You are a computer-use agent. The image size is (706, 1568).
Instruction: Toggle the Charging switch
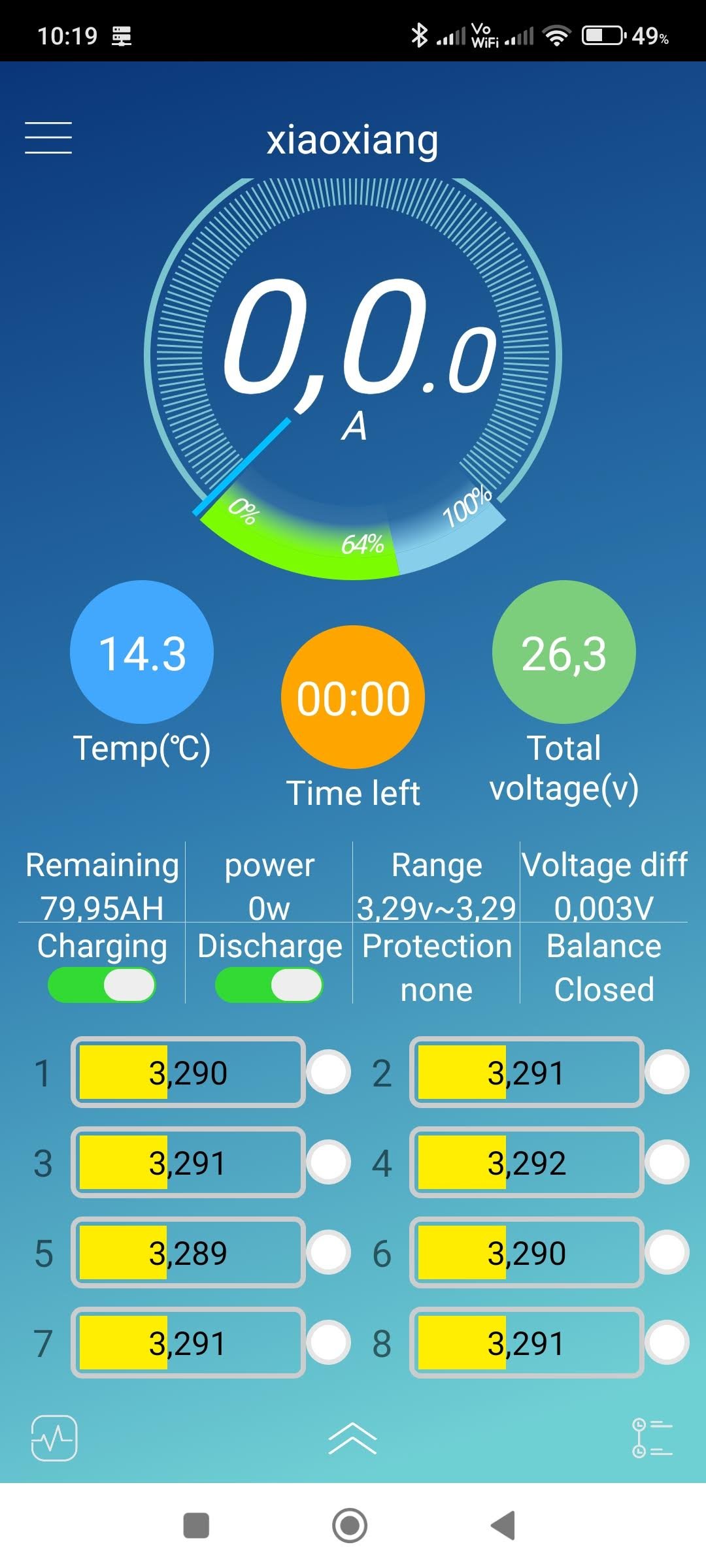(102, 985)
